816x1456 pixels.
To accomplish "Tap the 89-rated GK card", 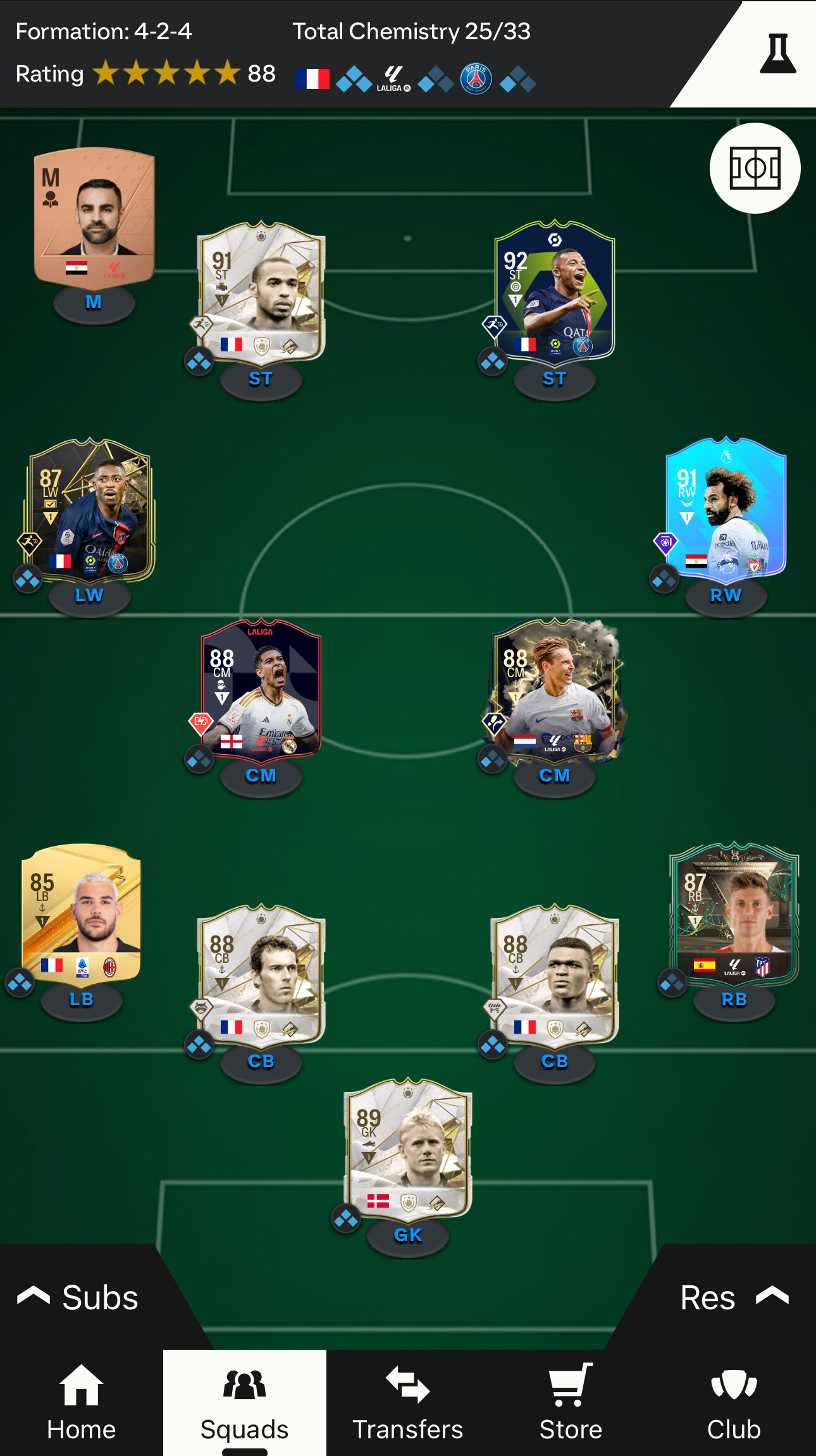I will [x=407, y=1148].
